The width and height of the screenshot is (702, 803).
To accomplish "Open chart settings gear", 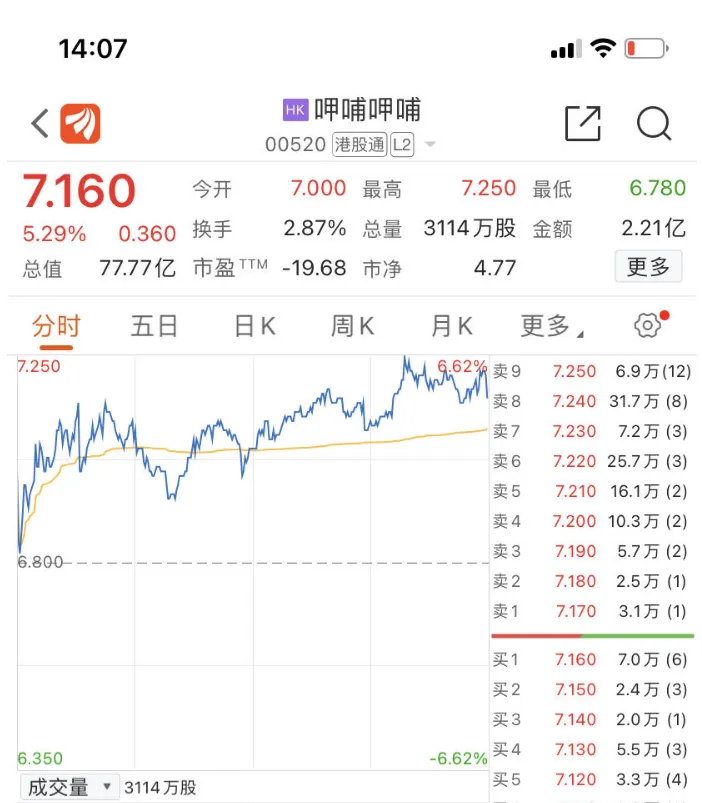I will pos(648,326).
